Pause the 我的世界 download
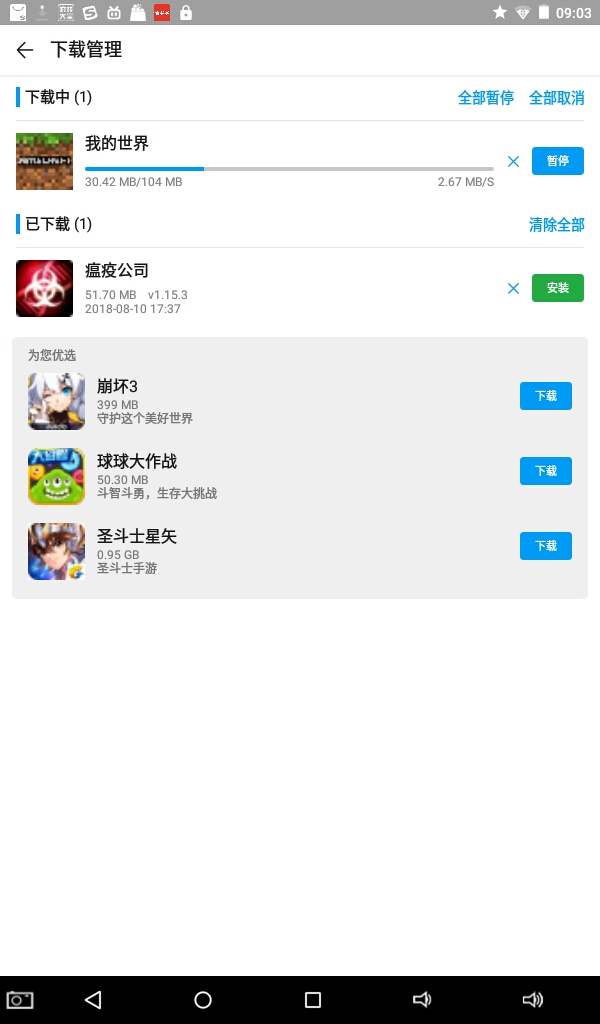This screenshot has width=600, height=1024. [x=557, y=161]
